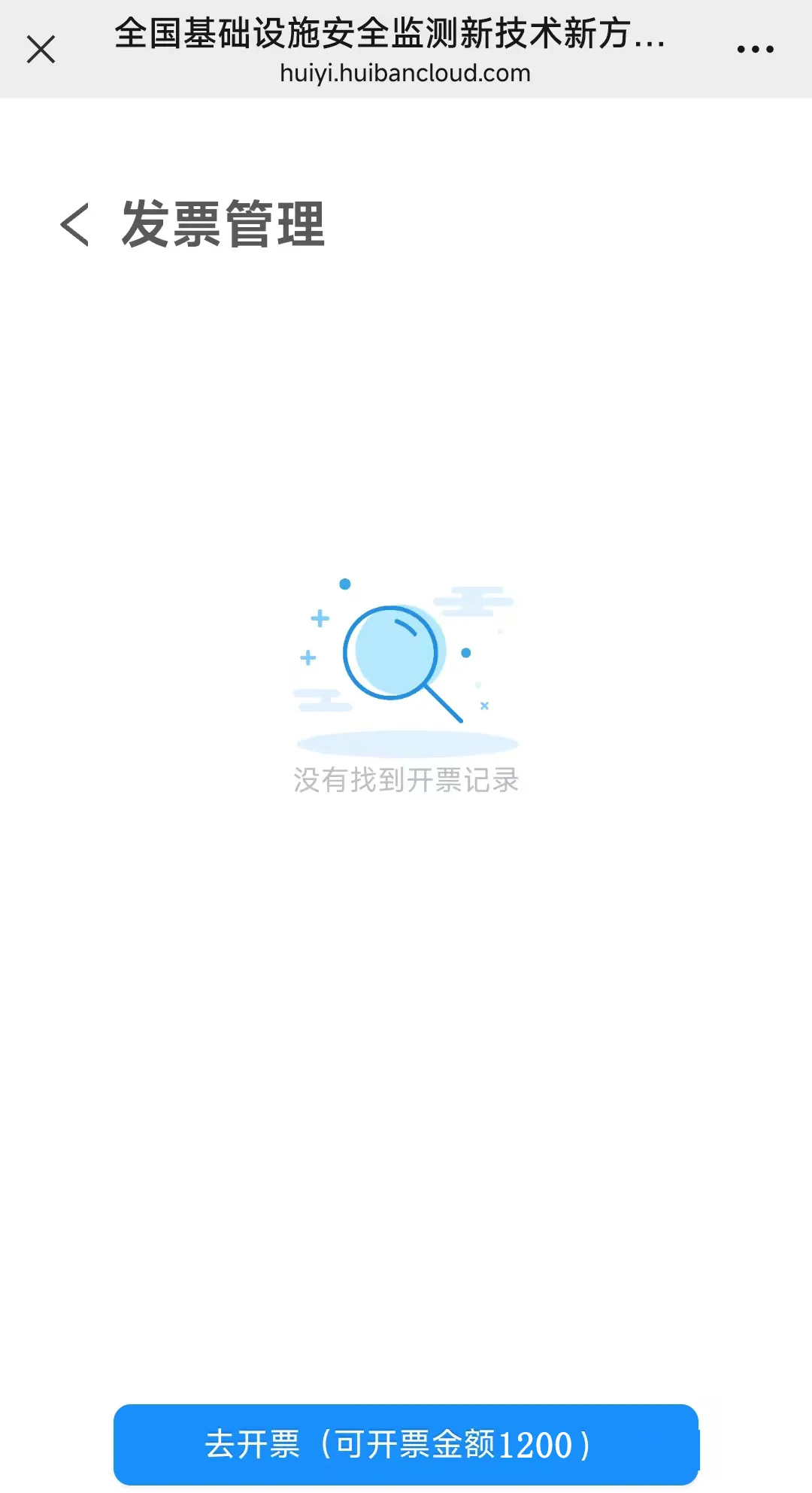
Task: Open the three-dot overflow menu
Action: [x=755, y=50]
